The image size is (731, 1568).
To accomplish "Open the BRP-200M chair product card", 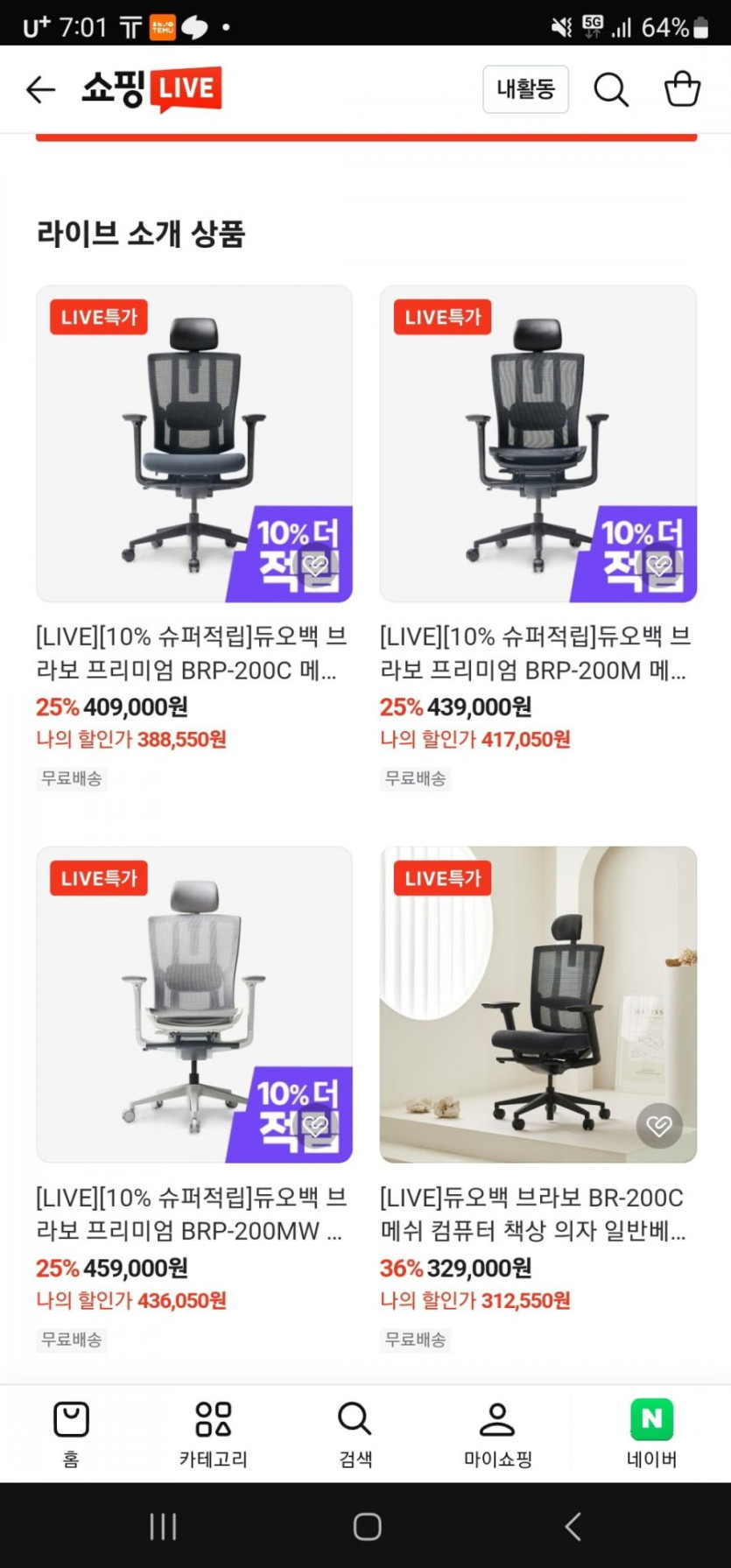I will 538,444.
